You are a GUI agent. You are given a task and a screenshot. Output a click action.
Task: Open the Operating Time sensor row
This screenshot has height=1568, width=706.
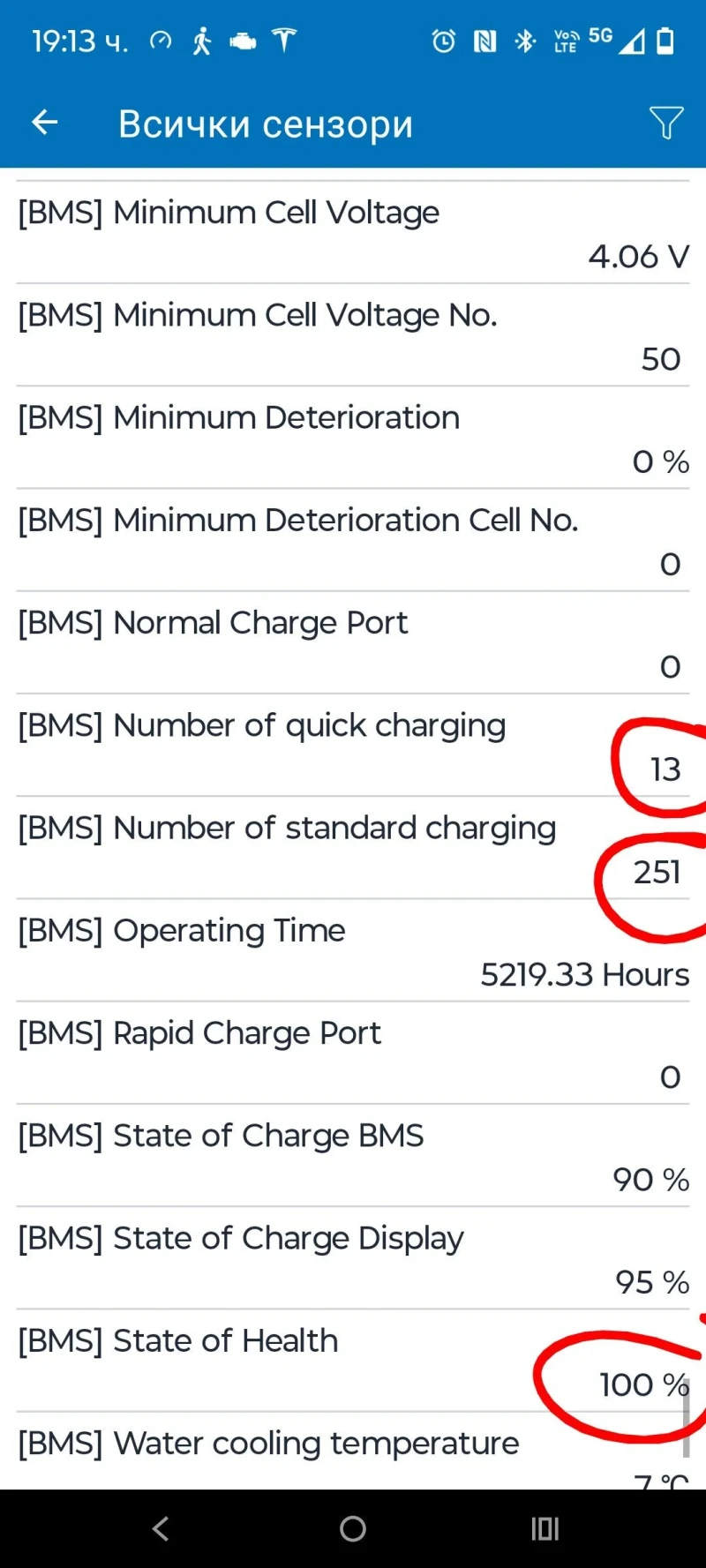click(x=353, y=951)
